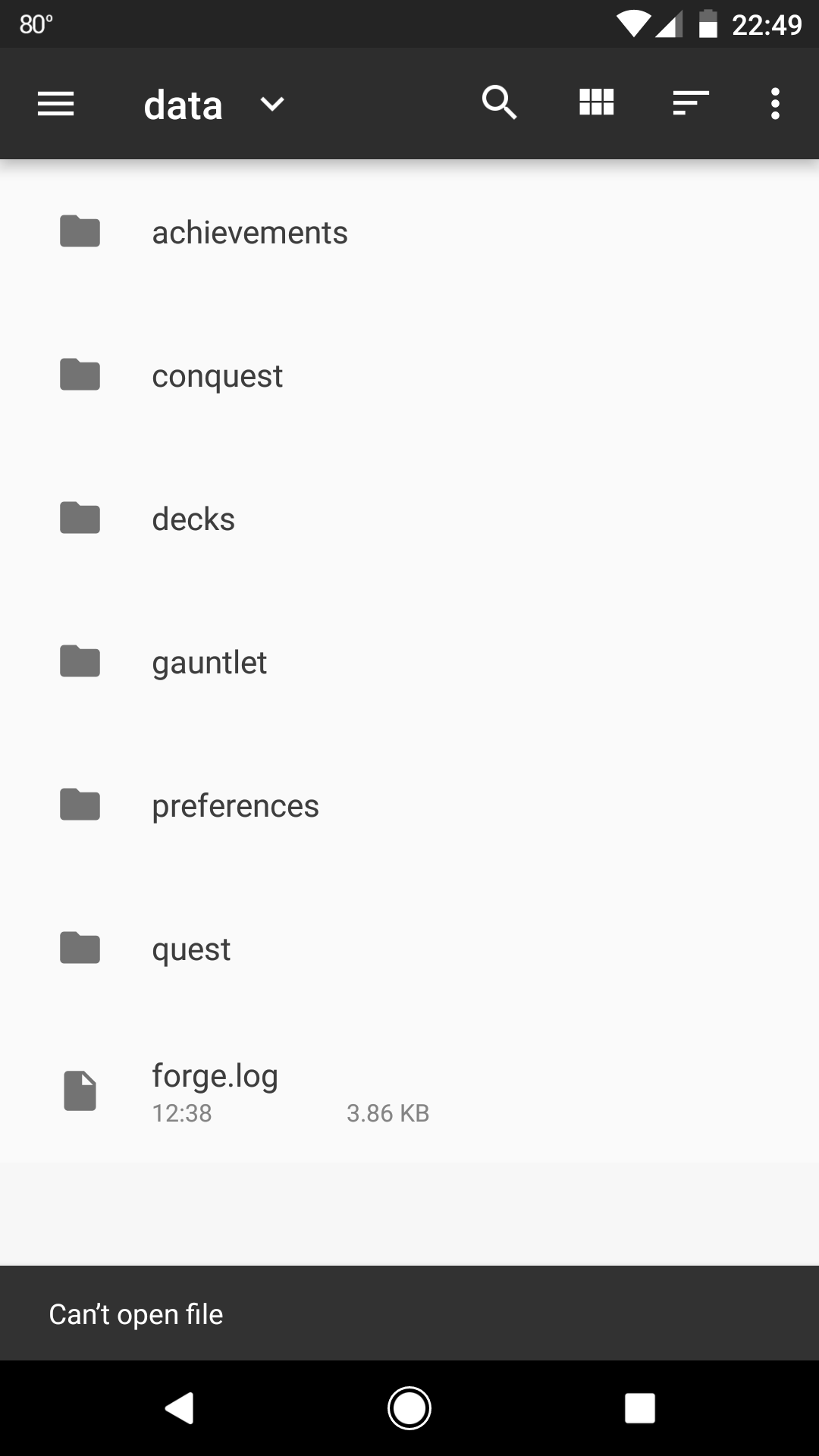Open the sort options
The height and width of the screenshot is (1456, 819).
click(690, 102)
